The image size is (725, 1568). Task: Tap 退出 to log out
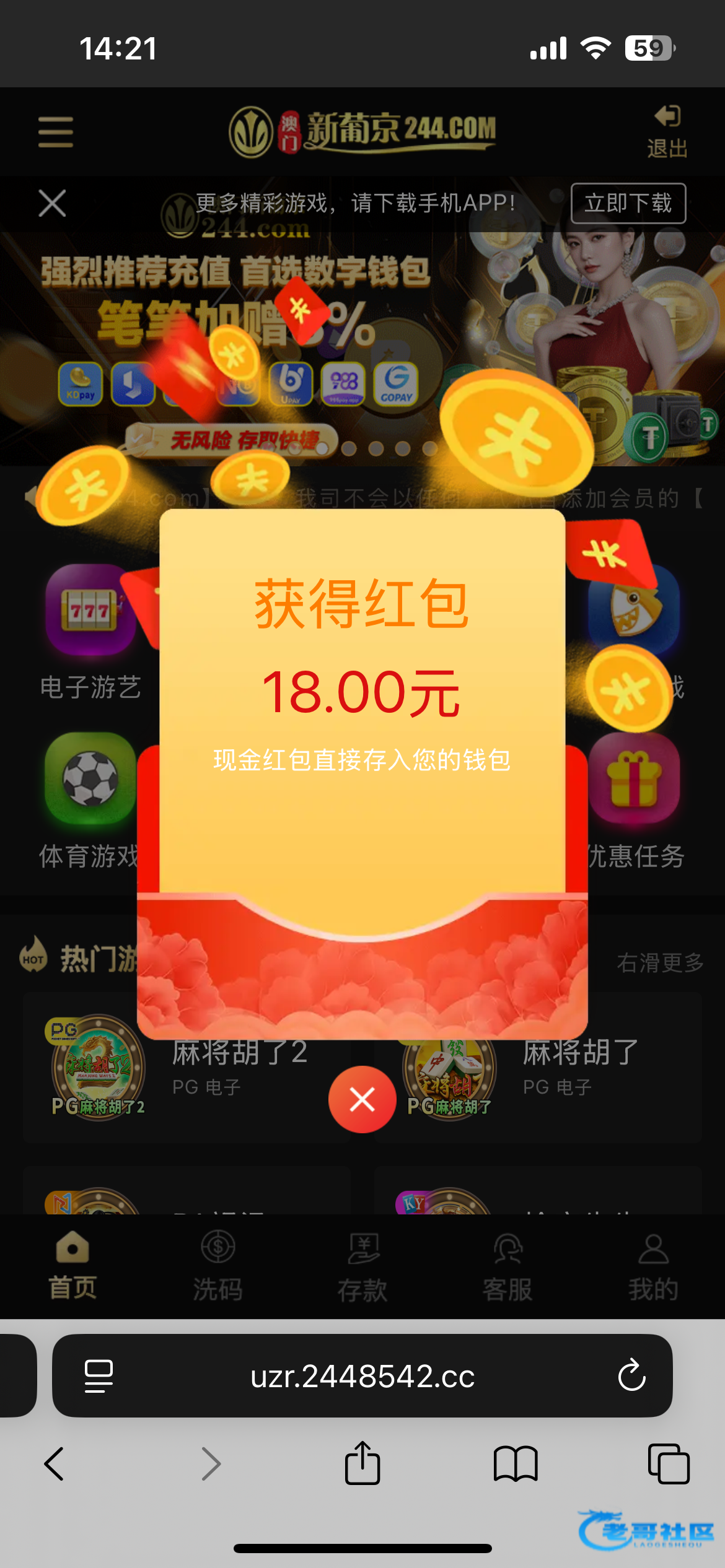tap(667, 132)
